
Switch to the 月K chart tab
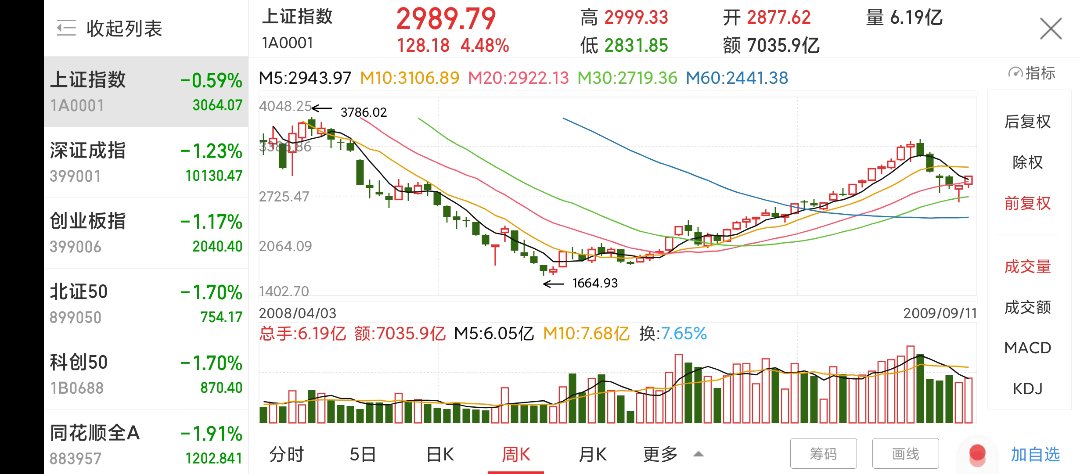tap(593, 454)
